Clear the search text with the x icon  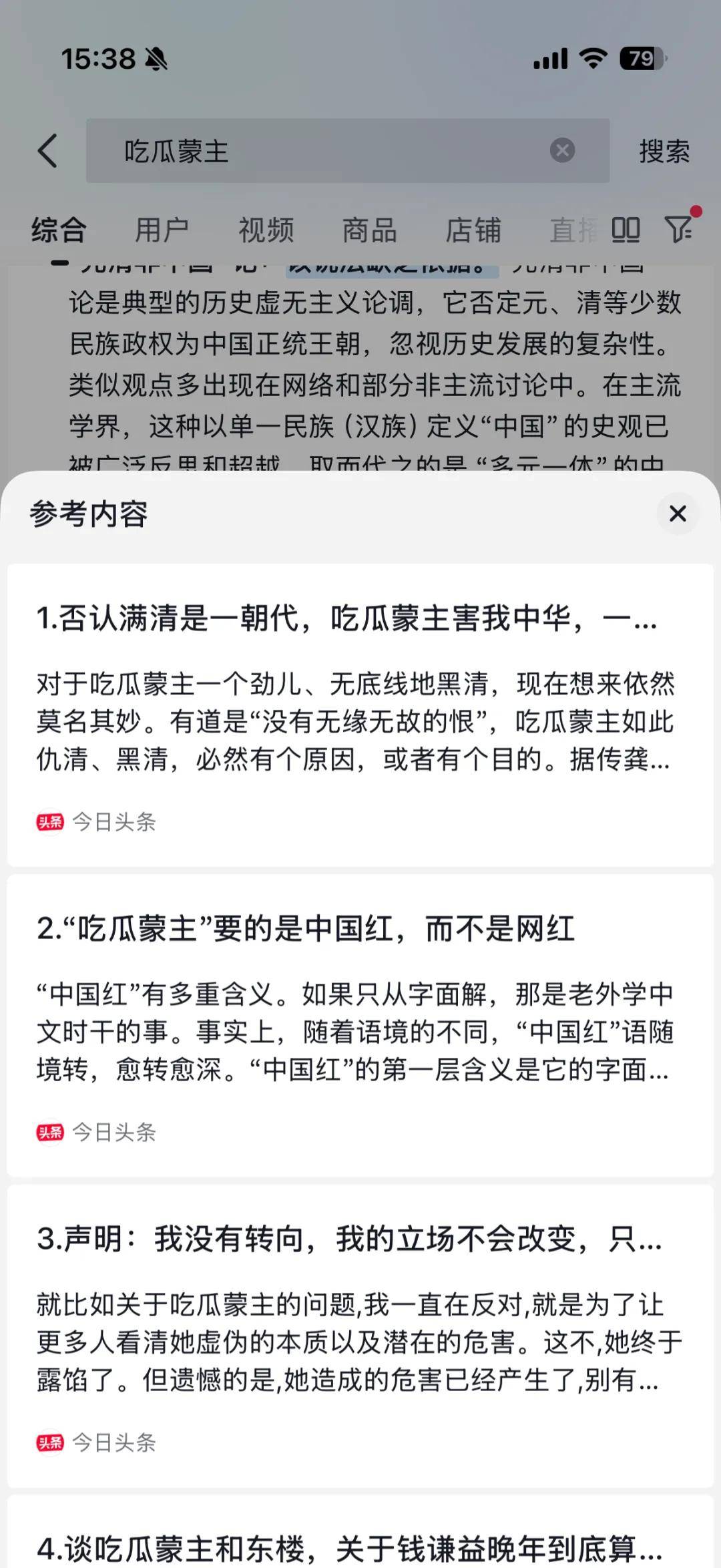[563, 150]
